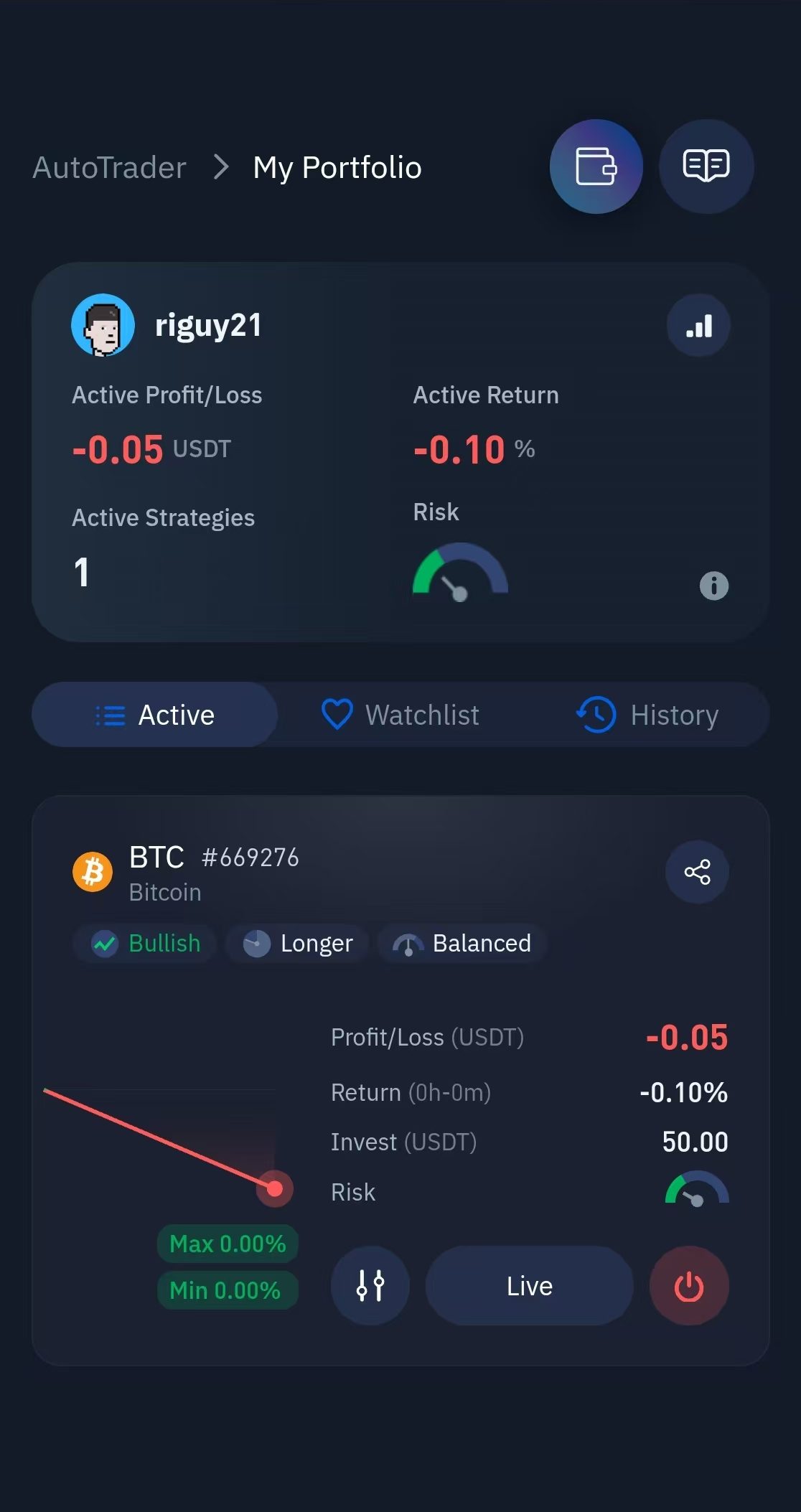The width and height of the screenshot is (801, 1512).
Task: Share the BTC strategy #669276
Action: pos(697,872)
